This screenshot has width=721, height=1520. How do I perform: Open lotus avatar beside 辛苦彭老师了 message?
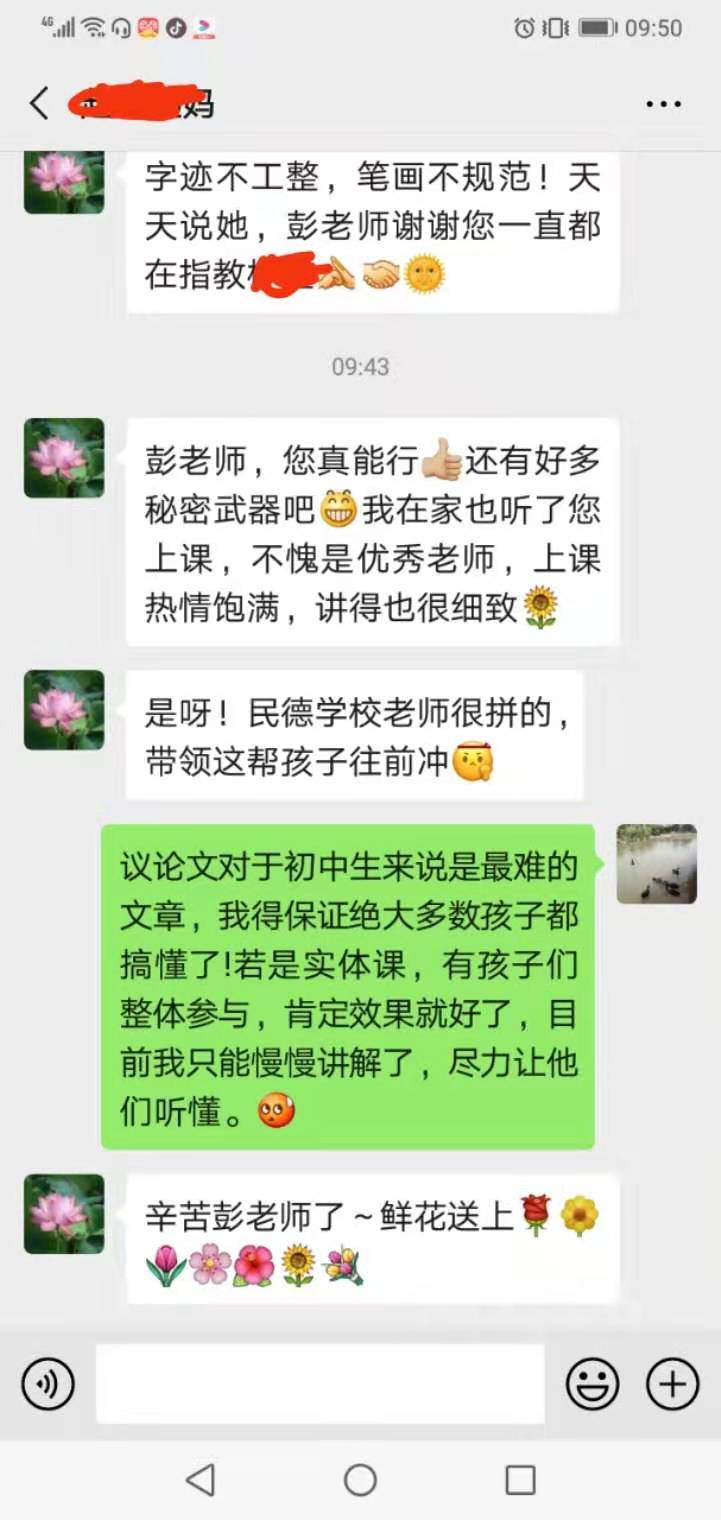[64, 1214]
